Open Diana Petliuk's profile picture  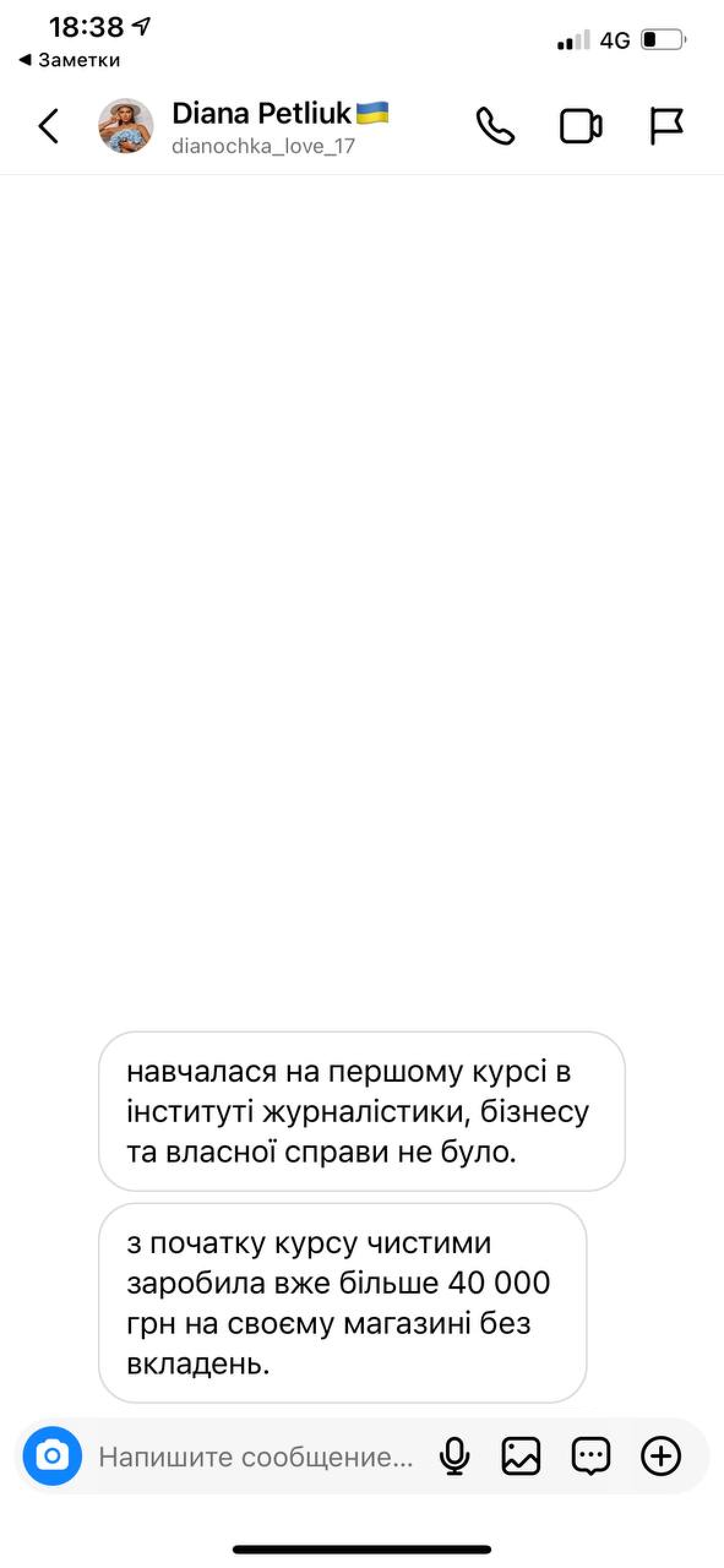click(x=126, y=126)
